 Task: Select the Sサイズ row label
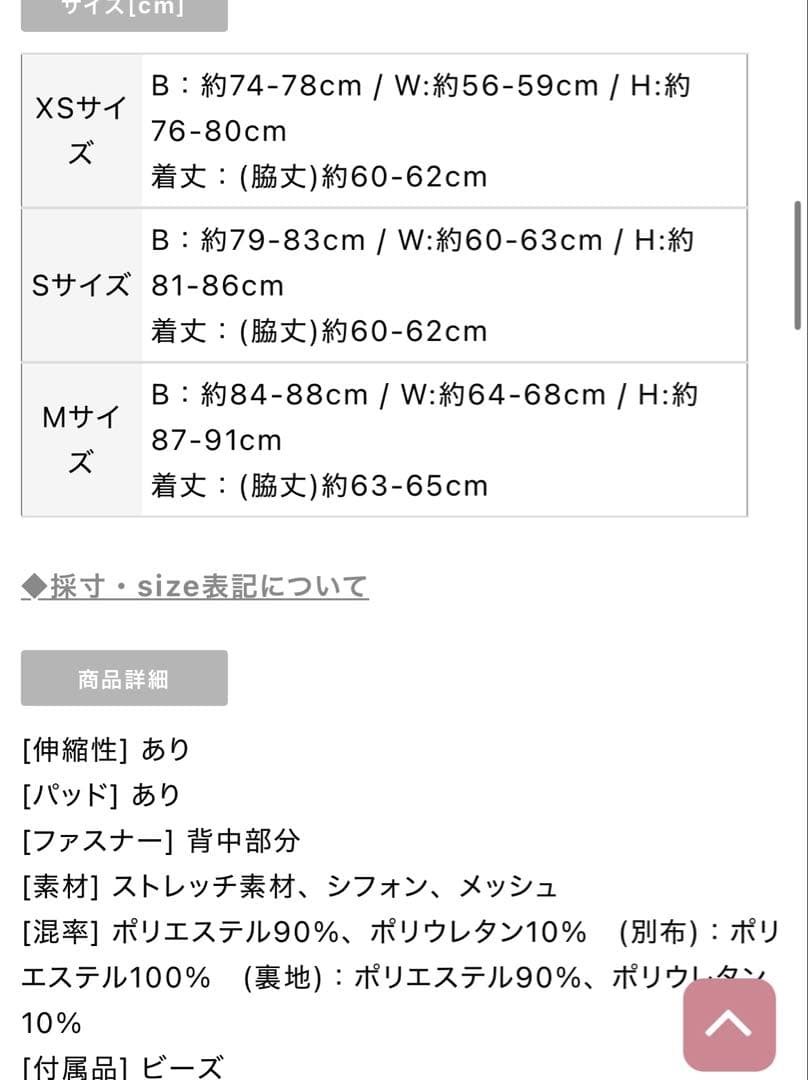[79, 285]
